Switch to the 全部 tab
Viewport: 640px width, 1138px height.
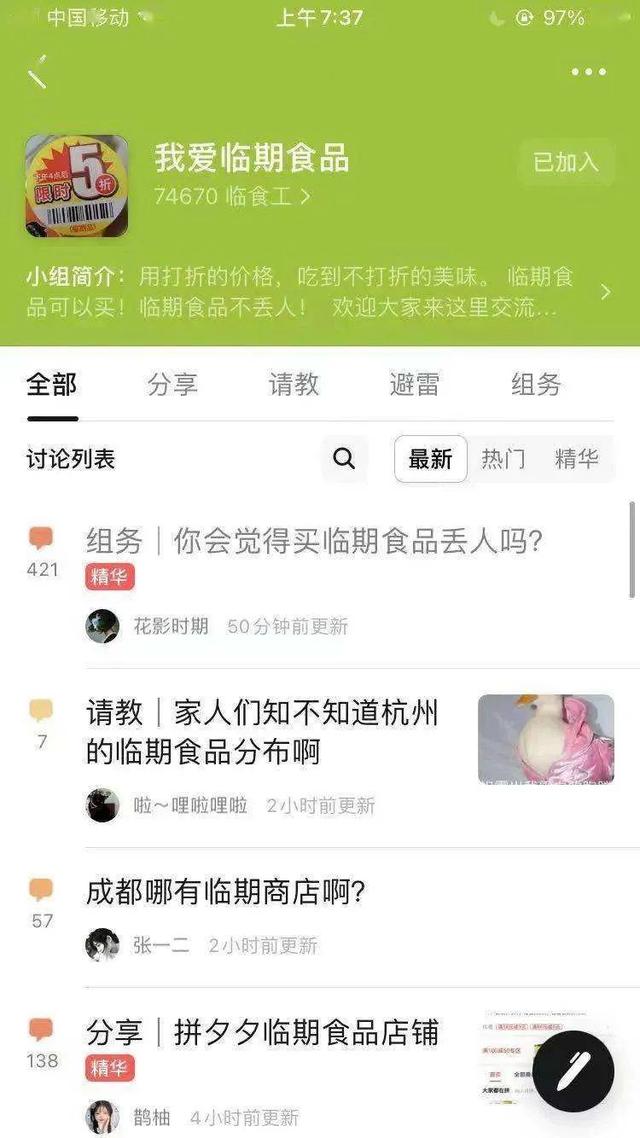pyautogui.click(x=51, y=385)
